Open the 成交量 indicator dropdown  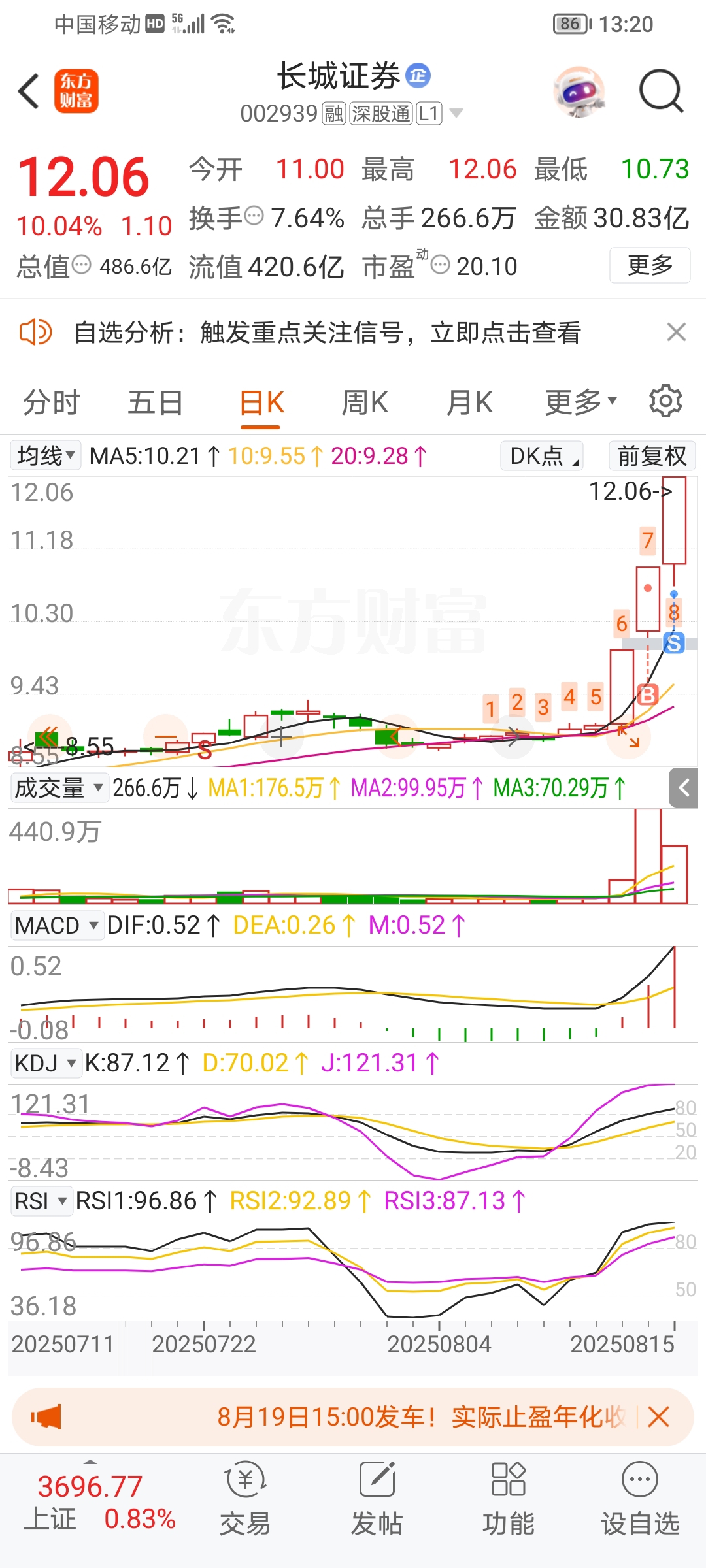coord(59,788)
